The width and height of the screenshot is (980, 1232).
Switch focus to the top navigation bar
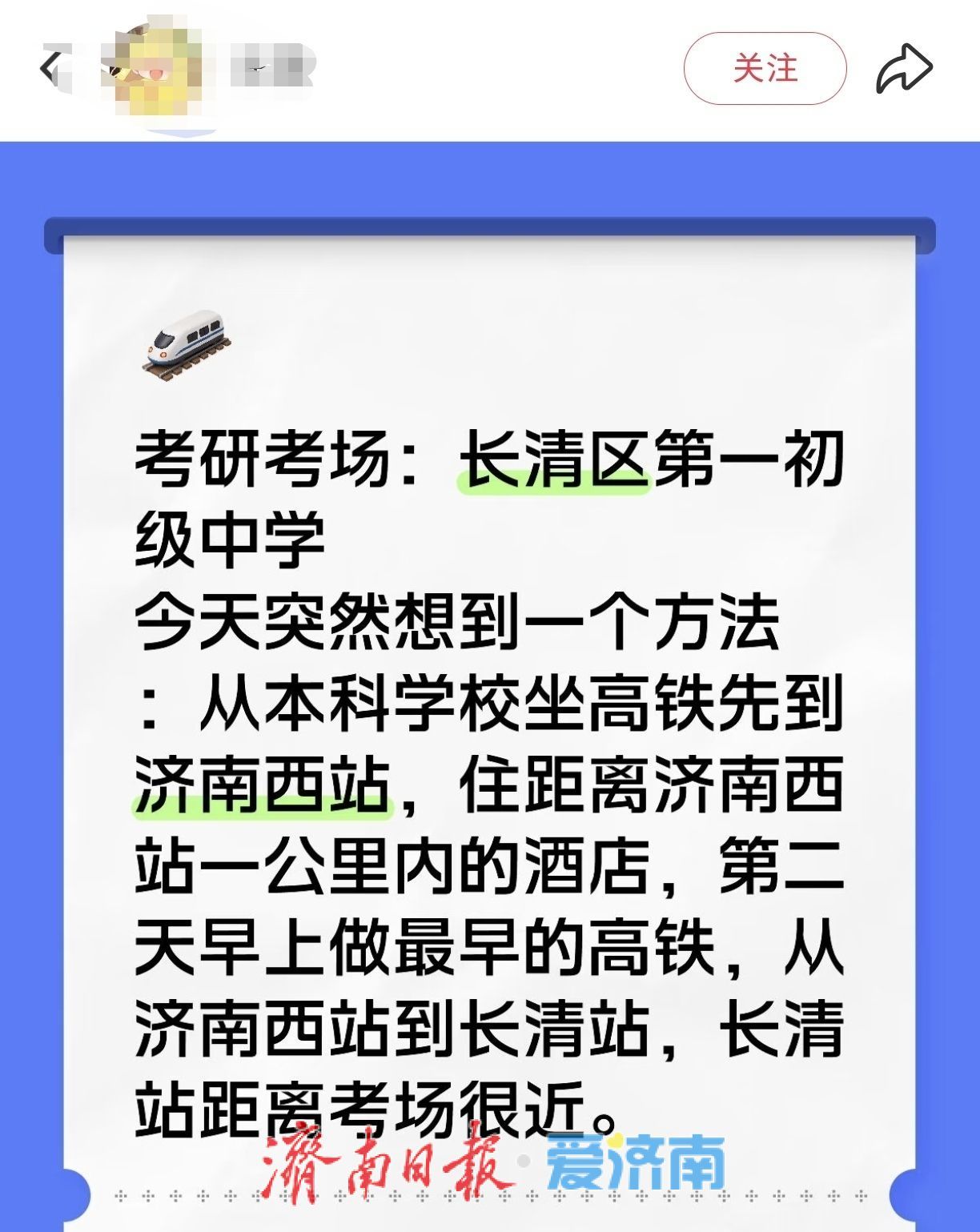(x=488, y=68)
